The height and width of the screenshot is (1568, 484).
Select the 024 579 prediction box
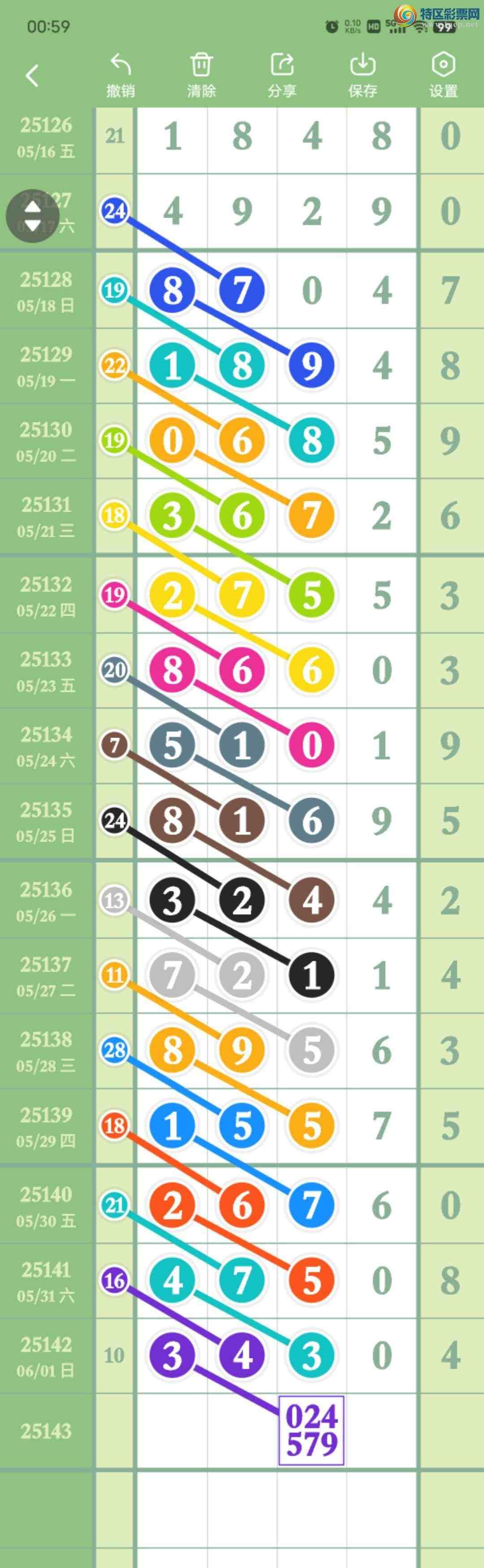click(x=311, y=1430)
